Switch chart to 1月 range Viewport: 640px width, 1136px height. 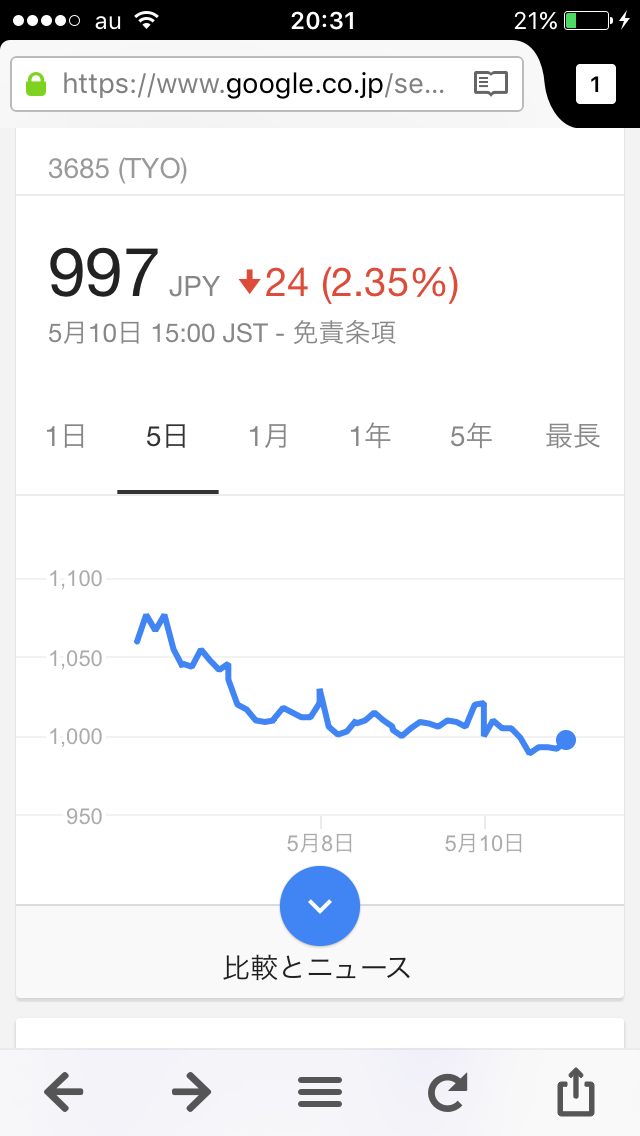tap(269, 437)
